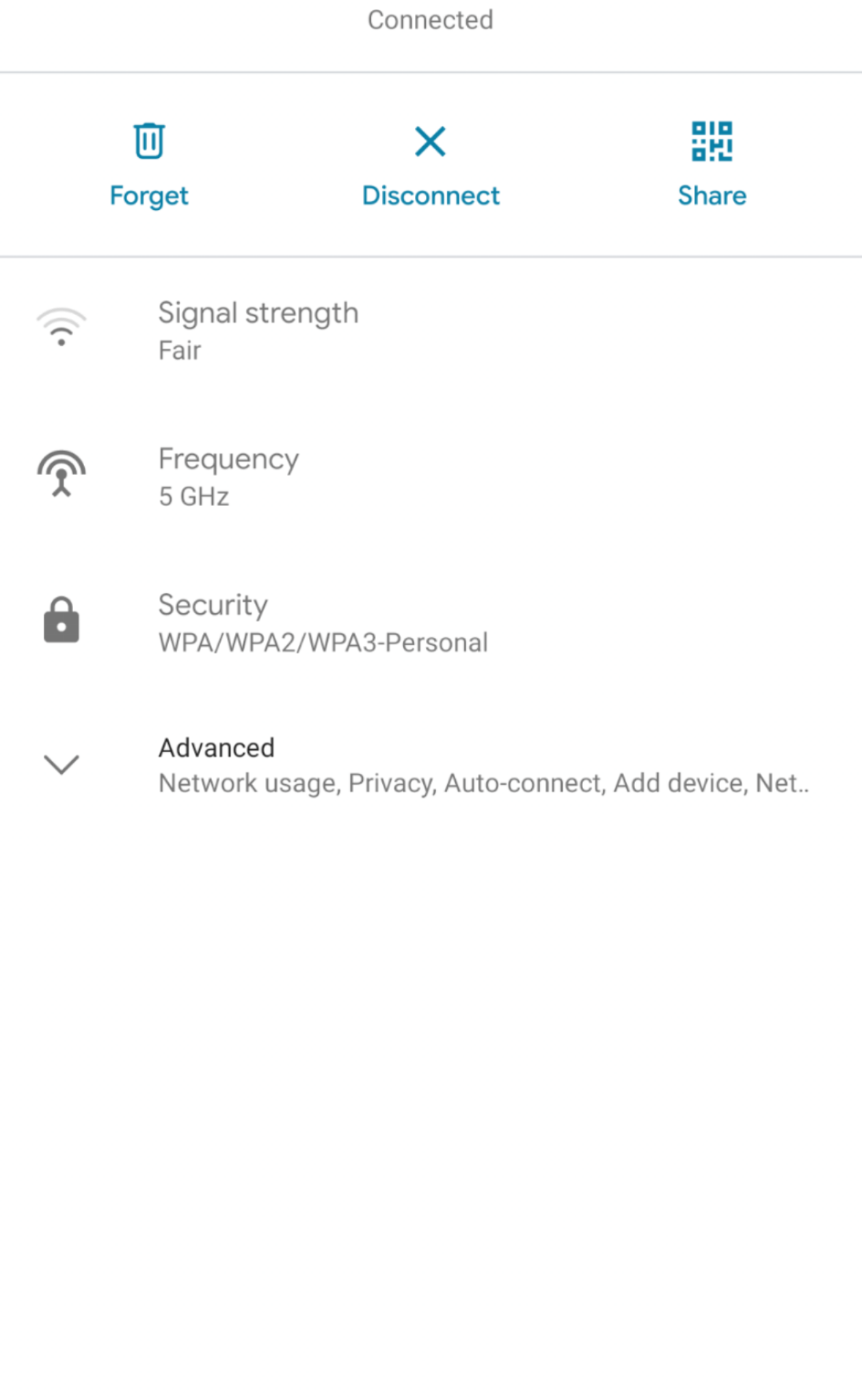The width and height of the screenshot is (862, 1400).
Task: Forget this Wi-Fi network
Action: coord(149,164)
